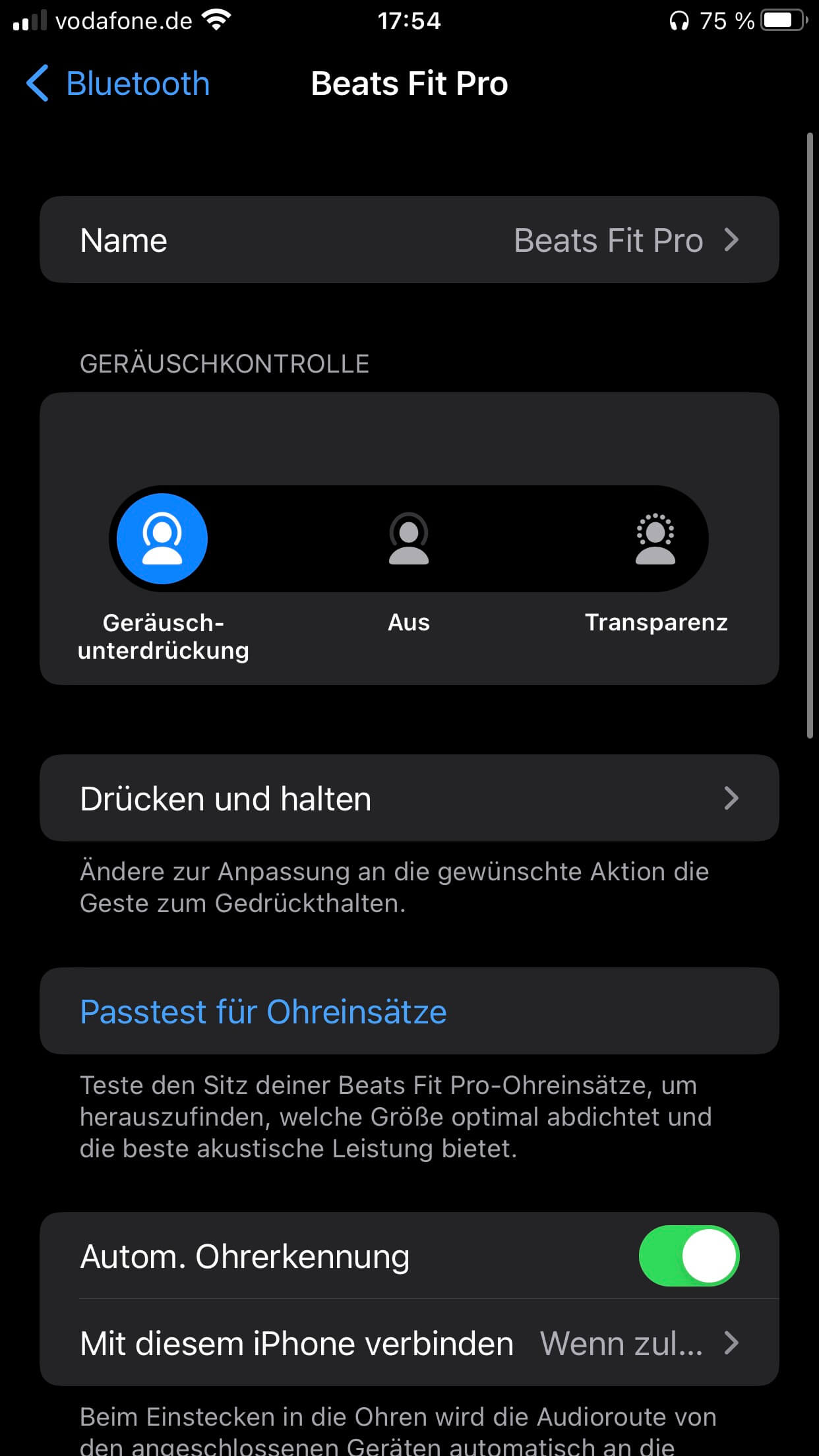Viewport: 819px width, 1456px height.
Task: Switch noise control to Aus
Action: [x=409, y=539]
